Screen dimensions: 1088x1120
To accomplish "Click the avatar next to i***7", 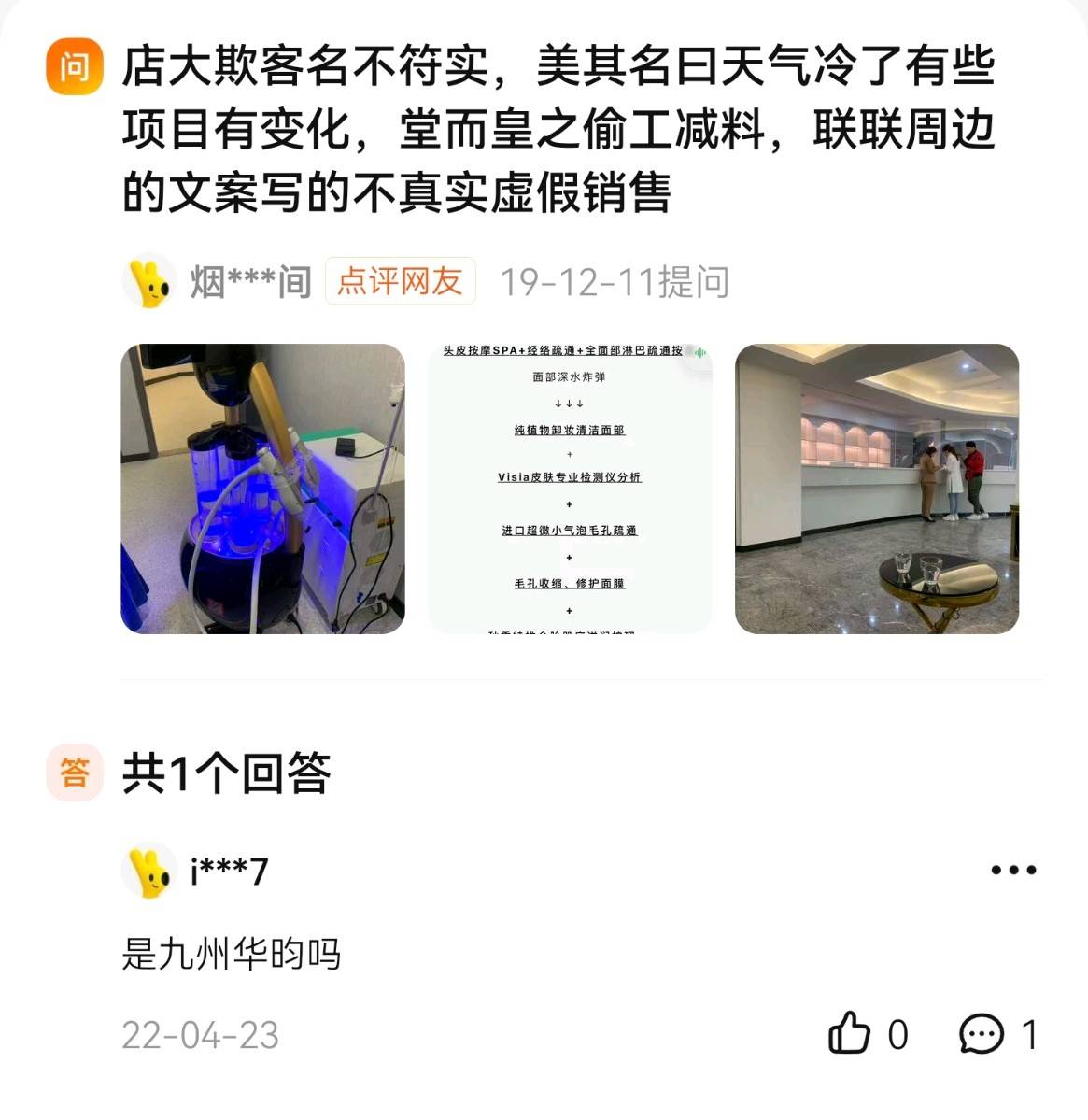I will tap(149, 870).
